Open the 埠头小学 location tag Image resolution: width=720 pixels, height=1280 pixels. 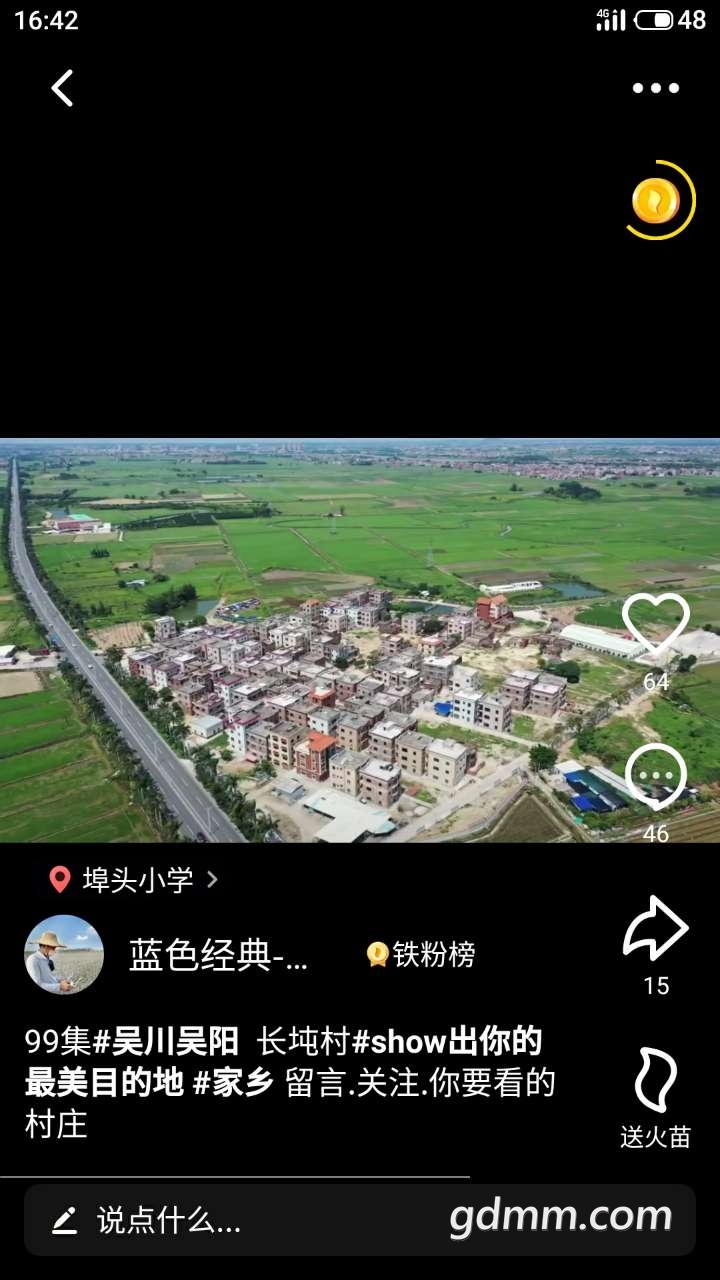(135, 880)
